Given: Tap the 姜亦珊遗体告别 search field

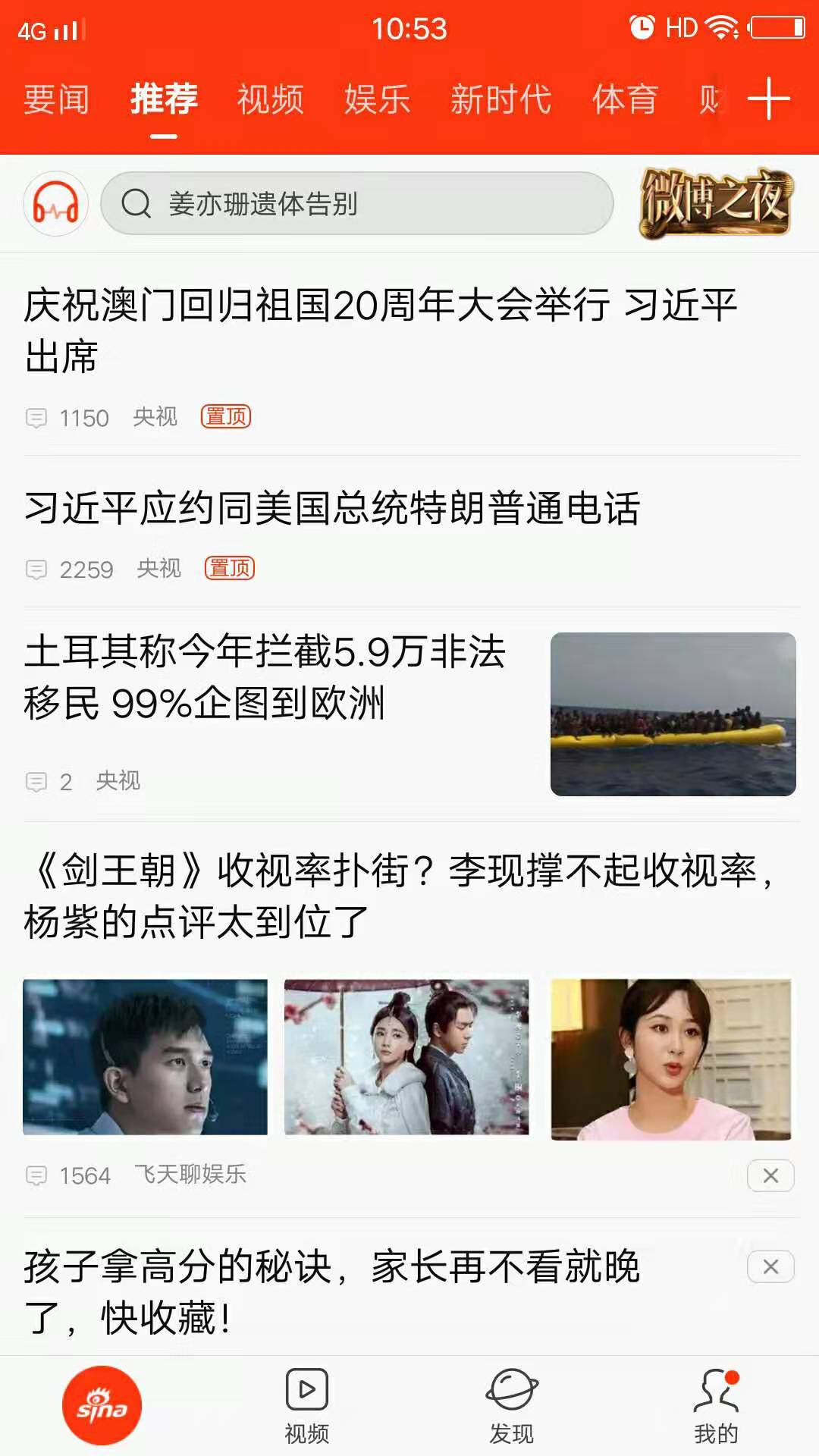Looking at the screenshot, I should [x=356, y=203].
